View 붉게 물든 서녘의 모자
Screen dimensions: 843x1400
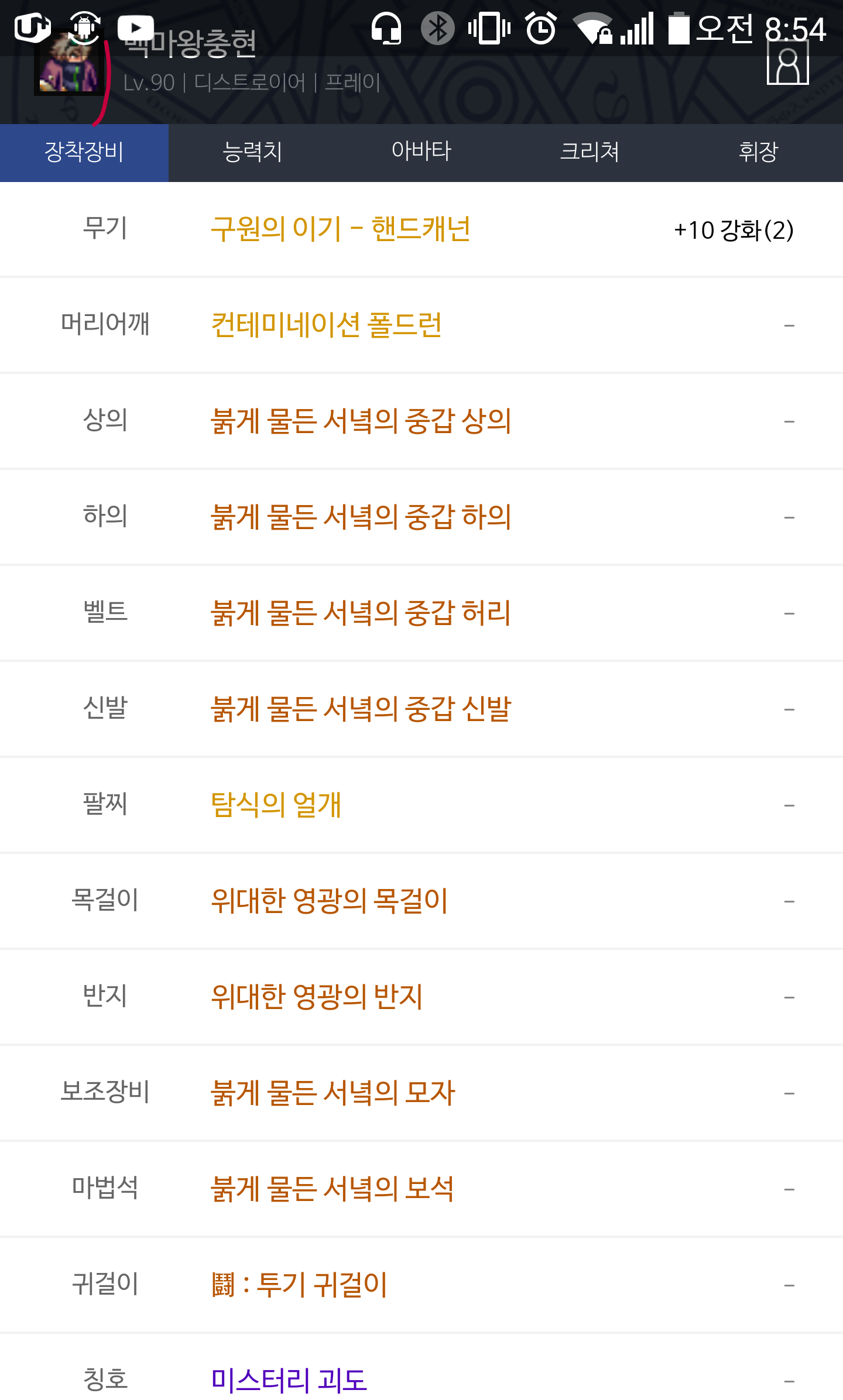tap(333, 1093)
